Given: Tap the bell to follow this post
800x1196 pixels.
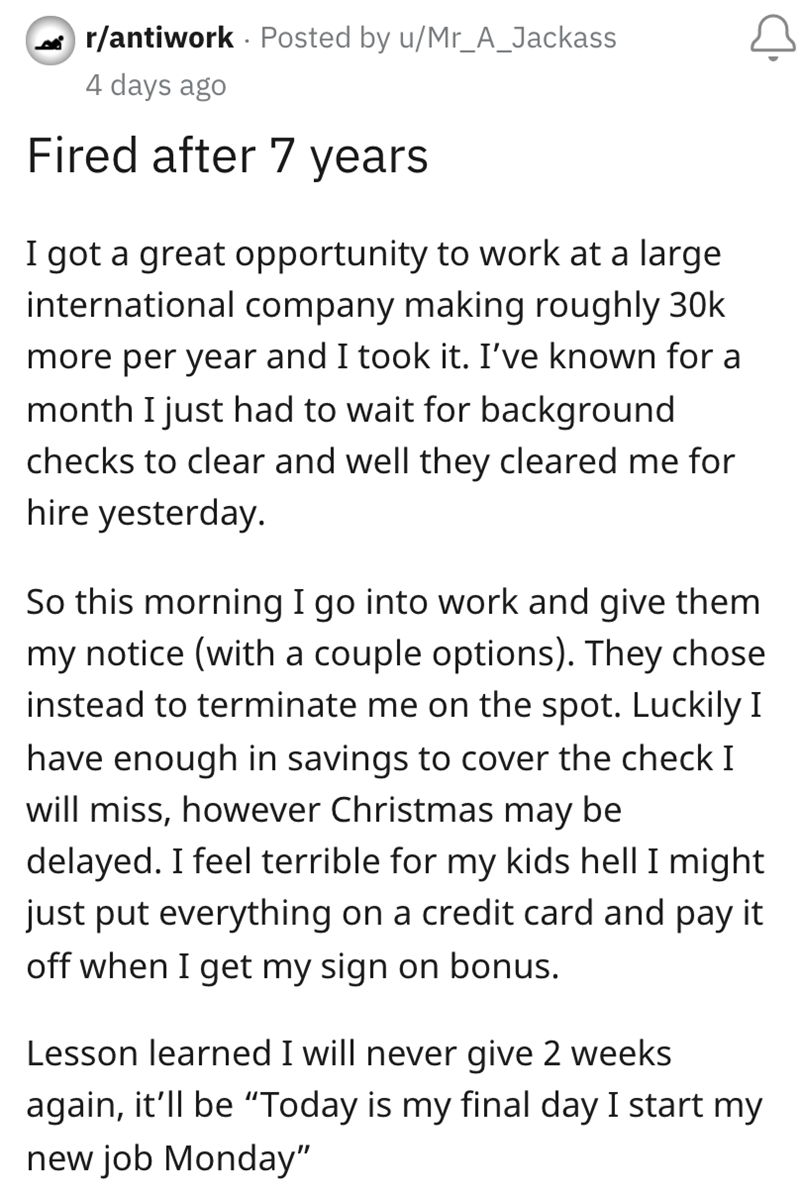Looking at the screenshot, I should 769,41.
